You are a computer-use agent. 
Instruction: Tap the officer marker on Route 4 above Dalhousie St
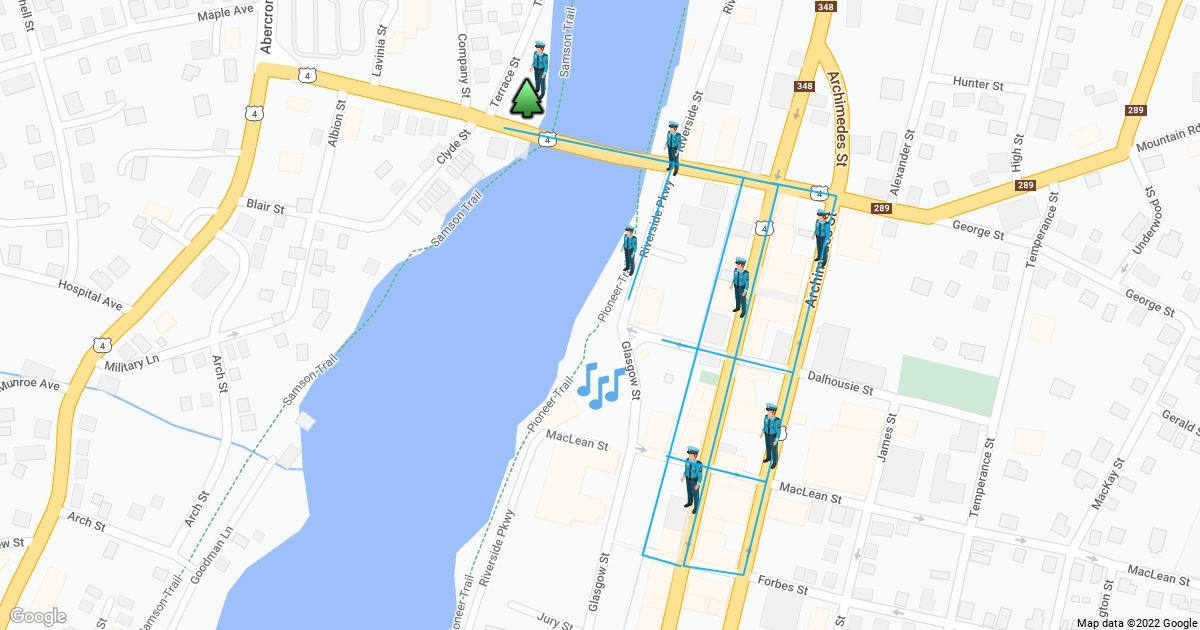coord(740,286)
